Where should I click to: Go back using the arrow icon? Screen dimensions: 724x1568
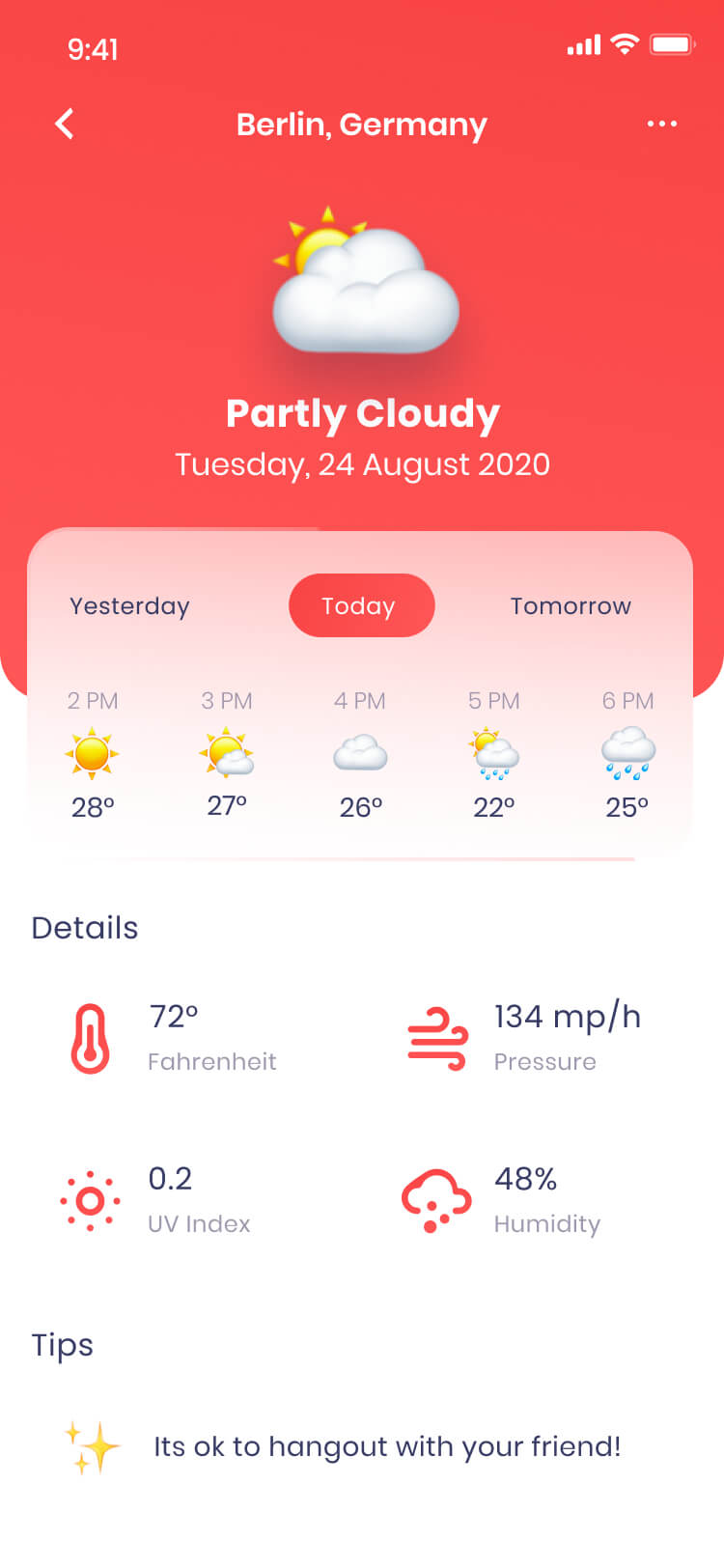(65, 124)
